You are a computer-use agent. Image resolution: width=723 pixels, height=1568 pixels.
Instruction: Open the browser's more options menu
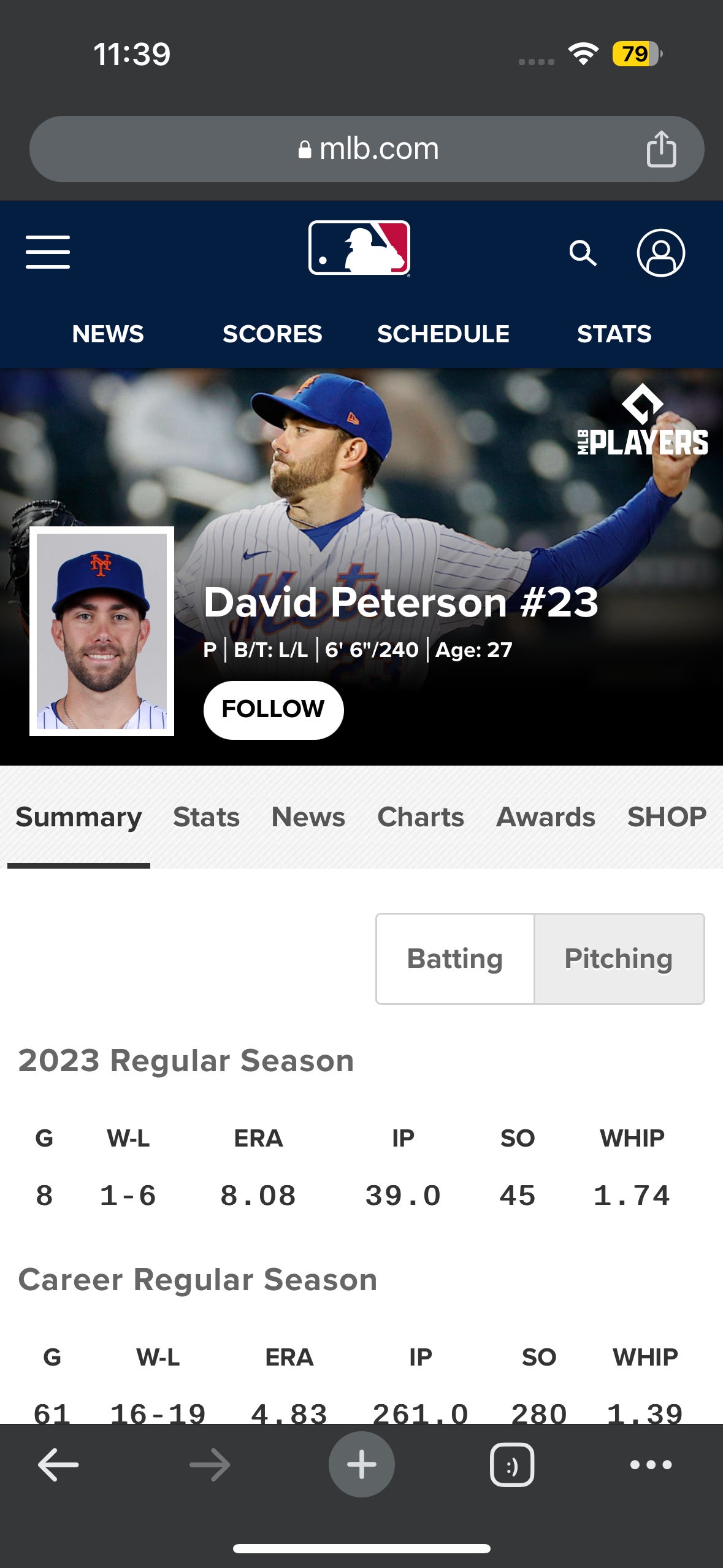pos(651,1465)
